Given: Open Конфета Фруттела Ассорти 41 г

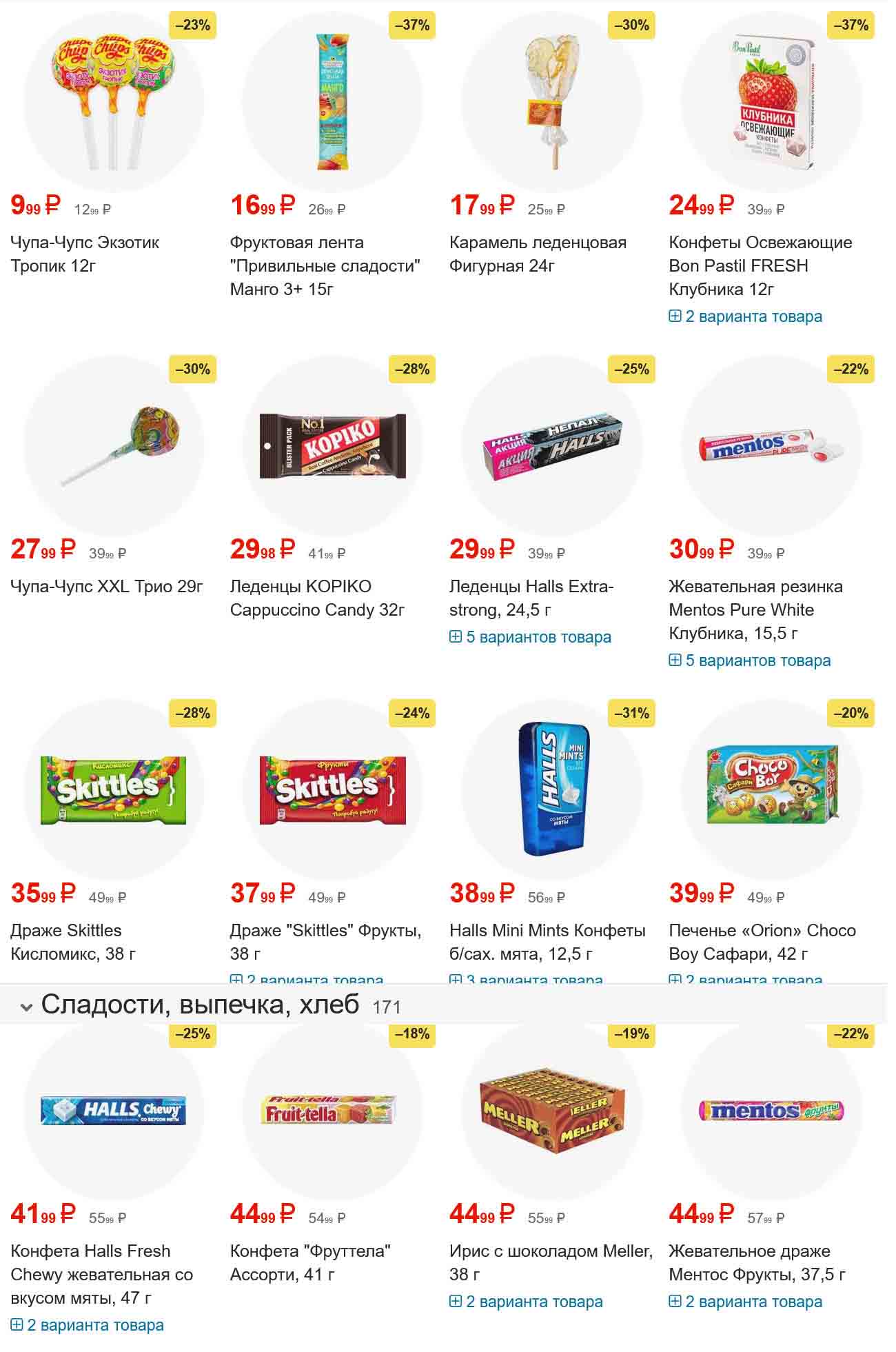Looking at the screenshot, I should coord(310,1262).
